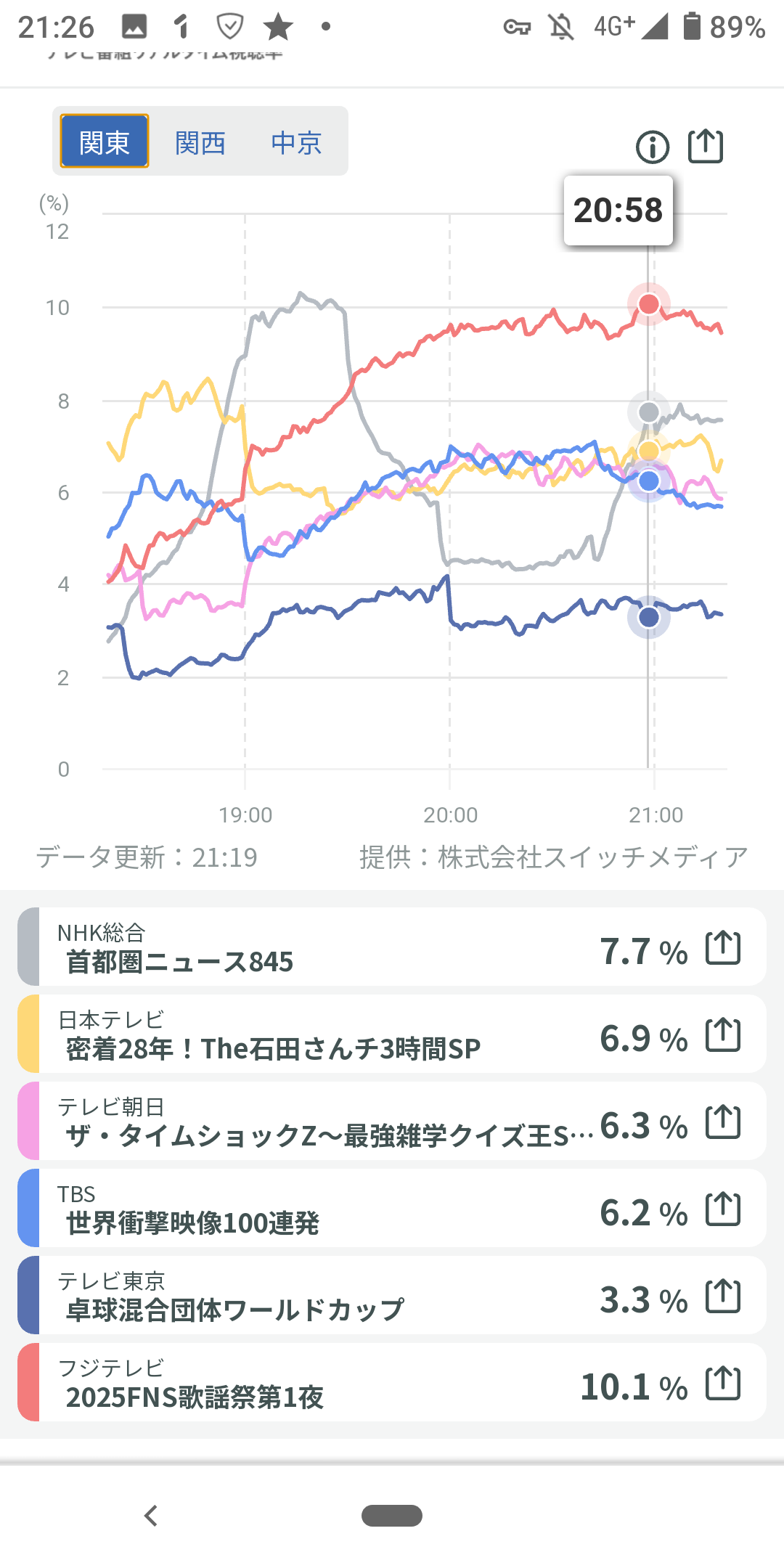
Task: Share the ratings chart
Action: point(706,147)
